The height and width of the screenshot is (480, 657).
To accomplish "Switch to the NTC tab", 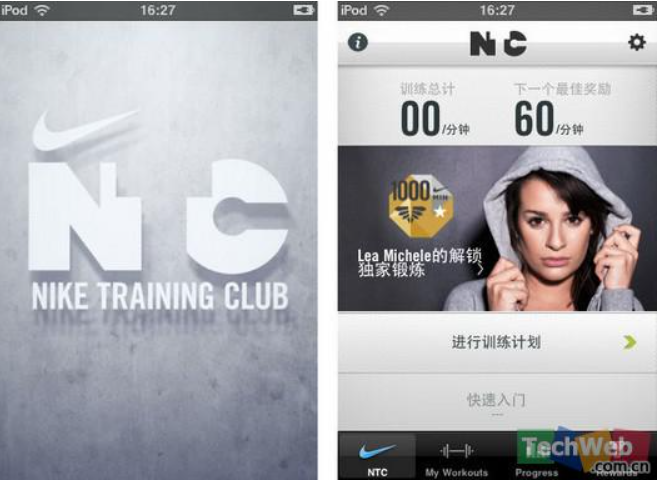I will point(377,457).
